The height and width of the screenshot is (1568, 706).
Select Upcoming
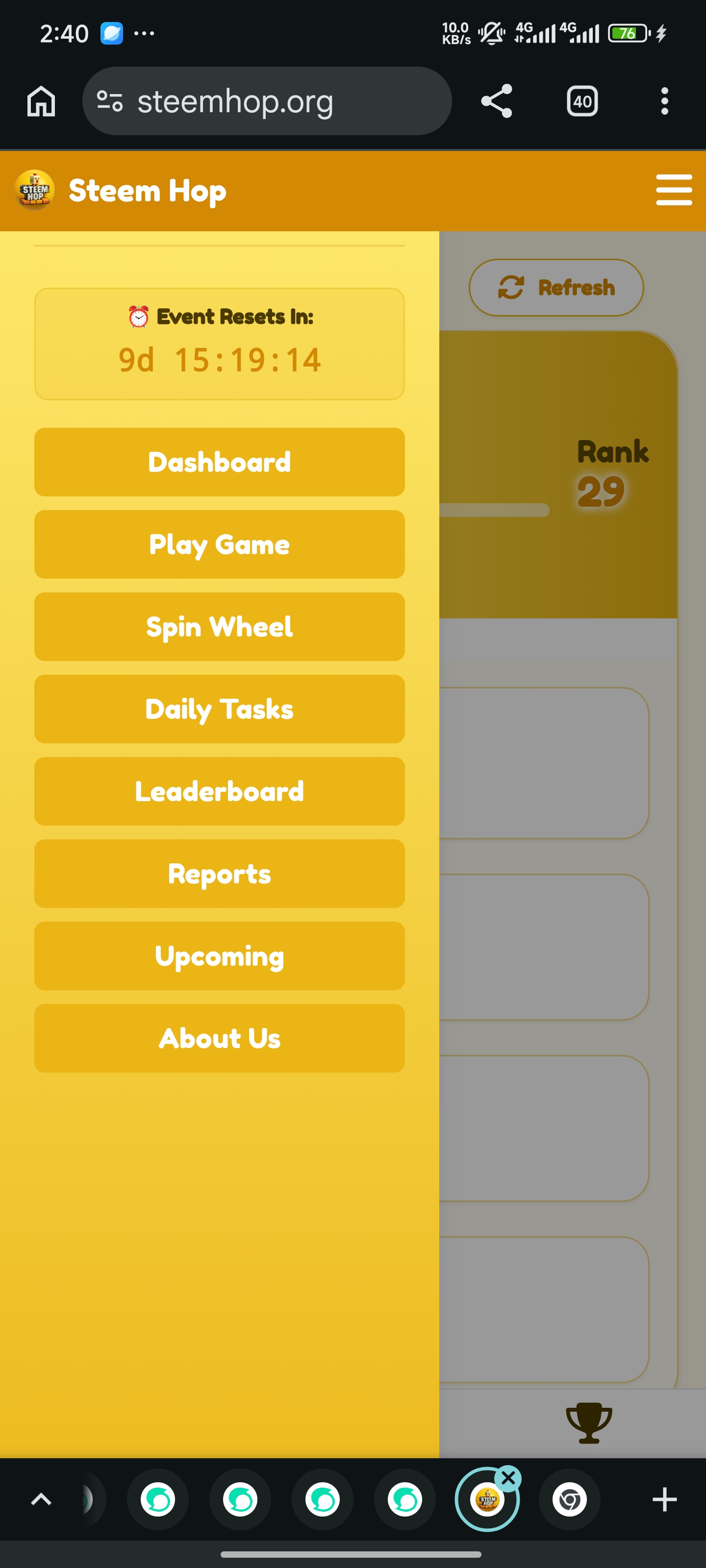219,955
